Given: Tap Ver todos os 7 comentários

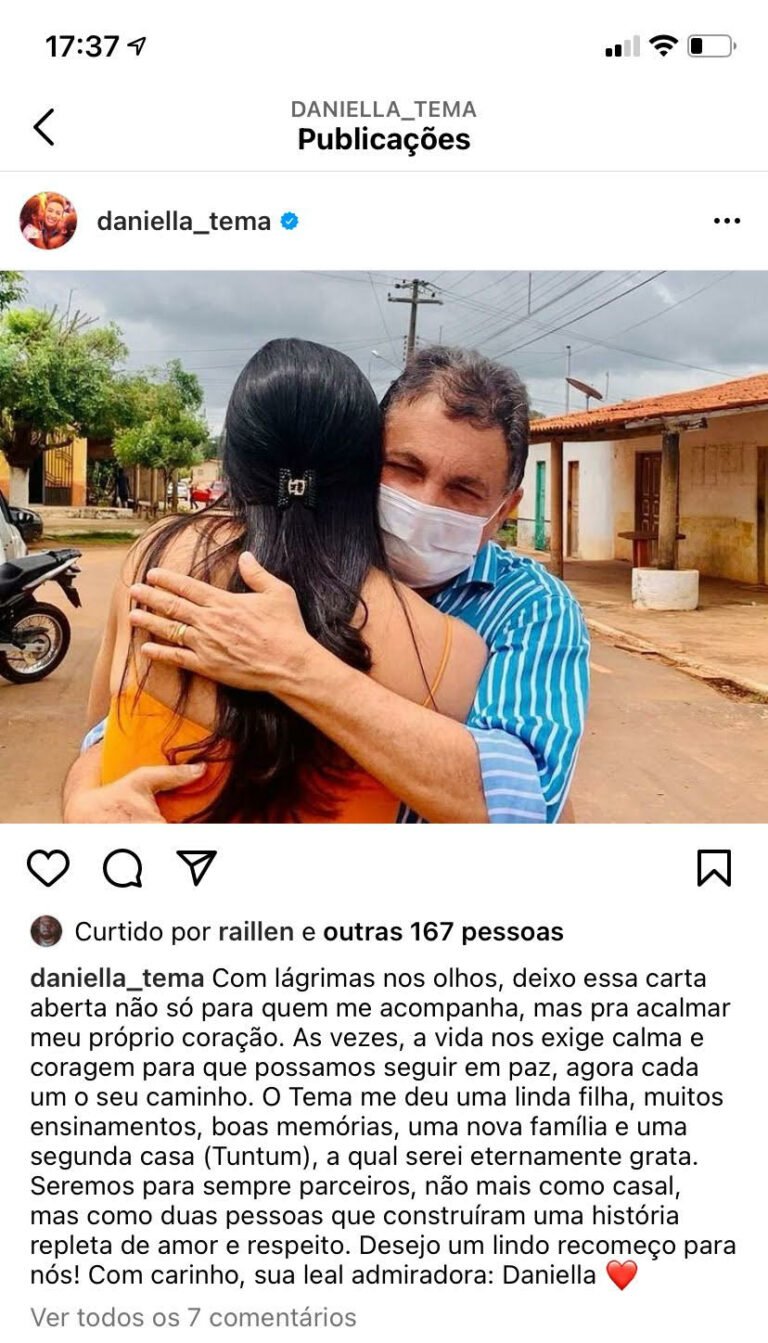Looking at the screenshot, I should click(193, 1317).
